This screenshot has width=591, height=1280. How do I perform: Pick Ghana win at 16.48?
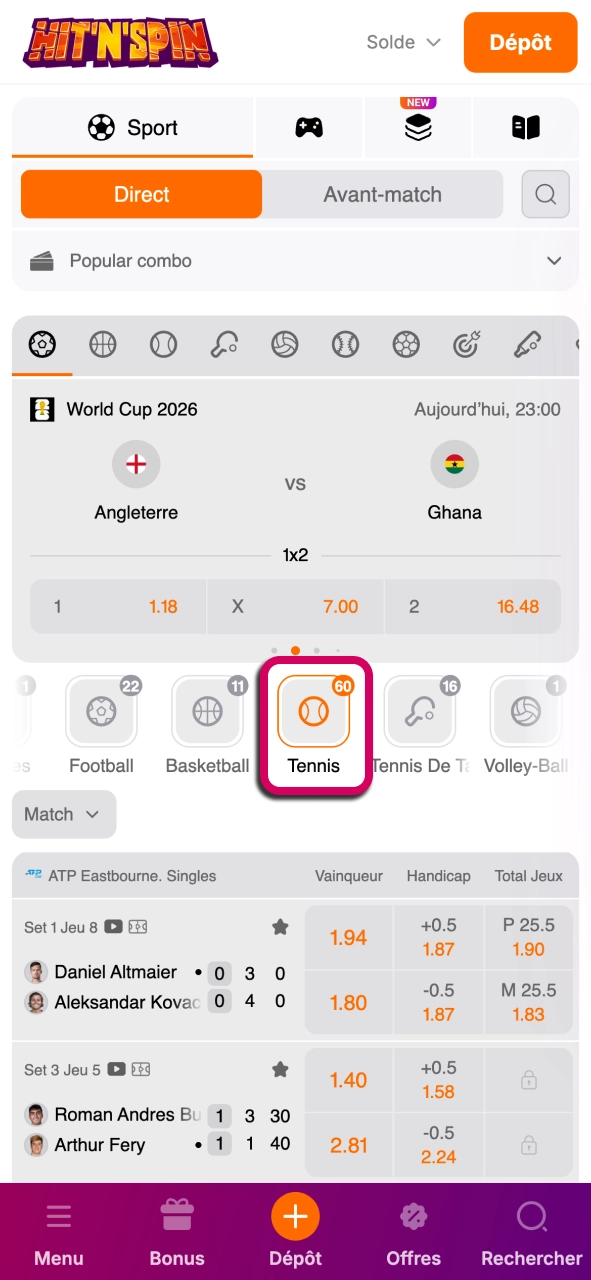472,606
